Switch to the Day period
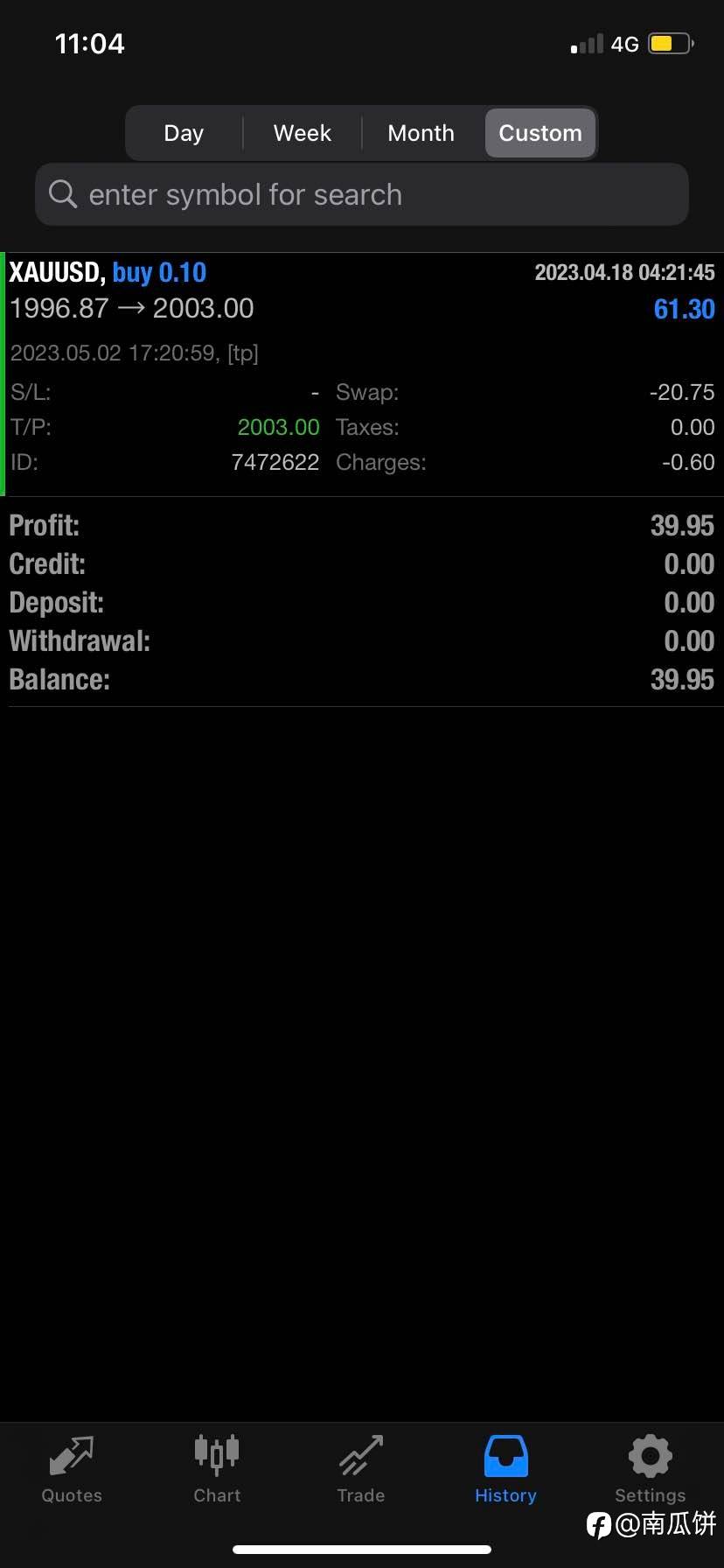The image size is (724, 1568). click(x=184, y=133)
